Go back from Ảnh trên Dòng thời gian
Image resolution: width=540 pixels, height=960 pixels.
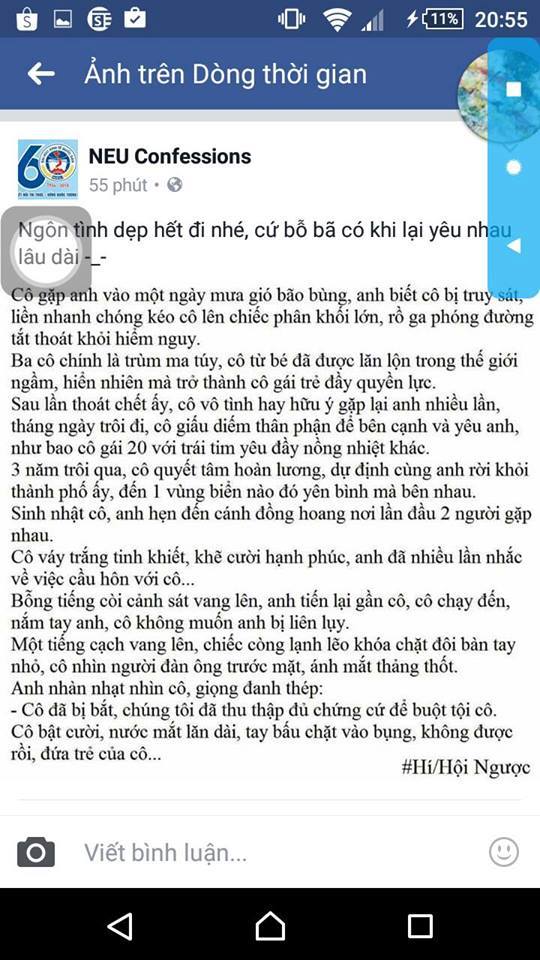pyautogui.click(x=41, y=74)
